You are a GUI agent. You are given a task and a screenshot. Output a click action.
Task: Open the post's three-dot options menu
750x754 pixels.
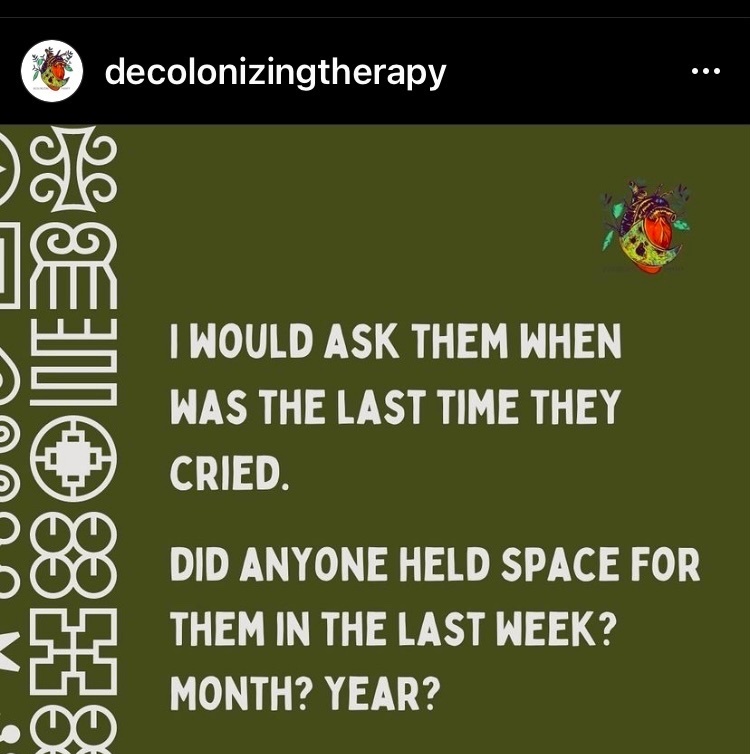pyautogui.click(x=705, y=71)
